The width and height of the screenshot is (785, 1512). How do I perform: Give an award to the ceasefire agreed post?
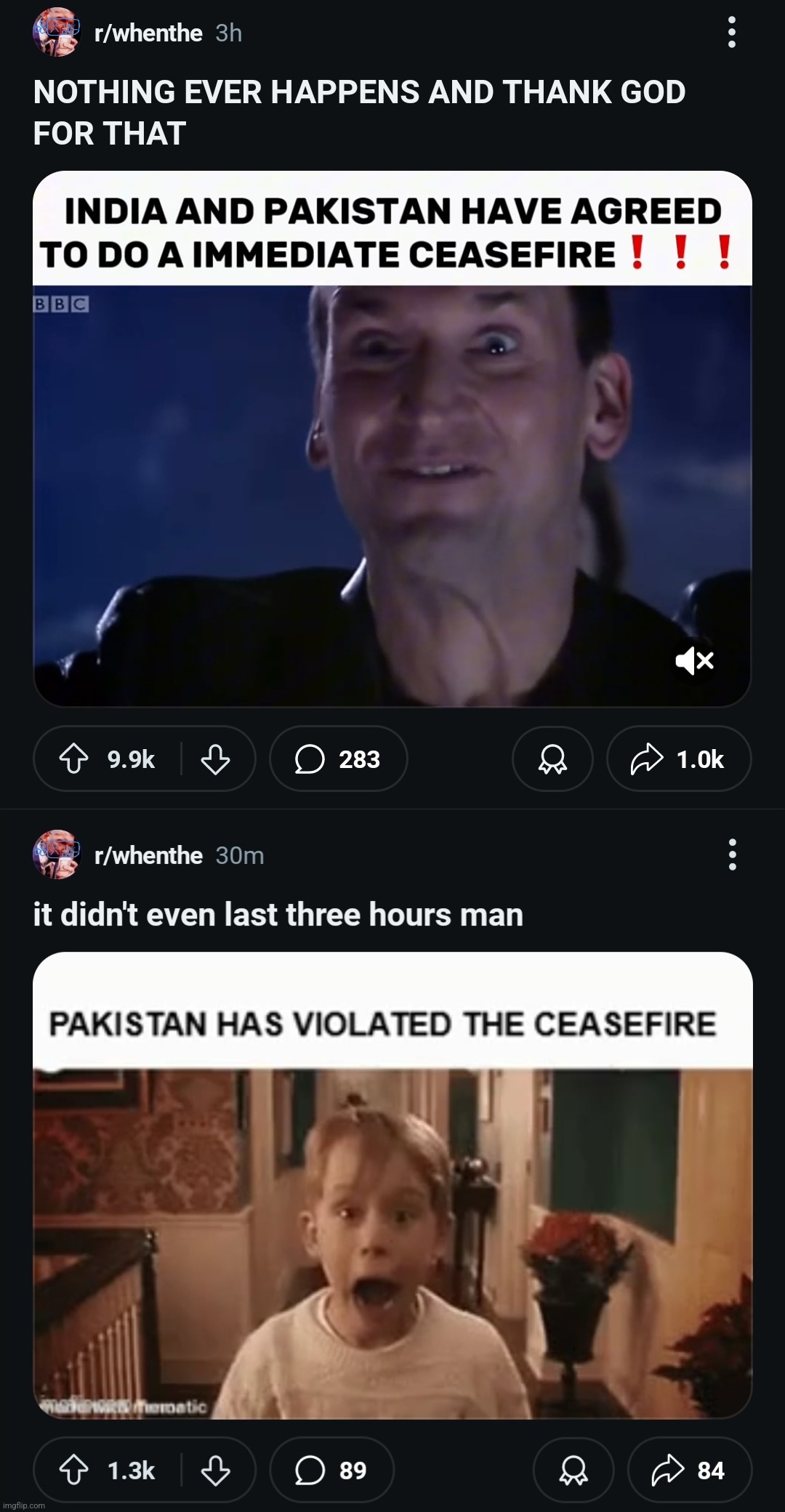(x=552, y=759)
